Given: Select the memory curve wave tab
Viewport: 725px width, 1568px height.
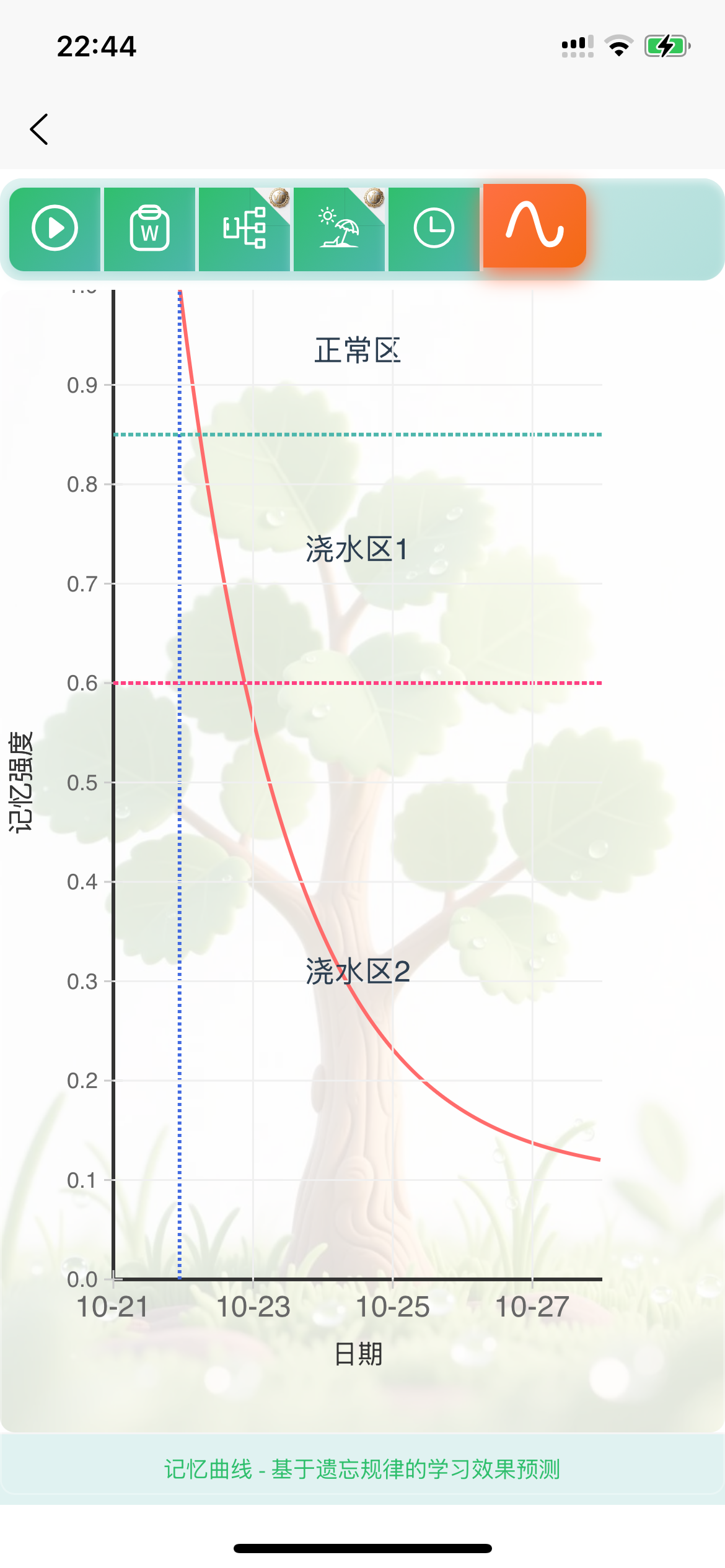Looking at the screenshot, I should coord(534,225).
